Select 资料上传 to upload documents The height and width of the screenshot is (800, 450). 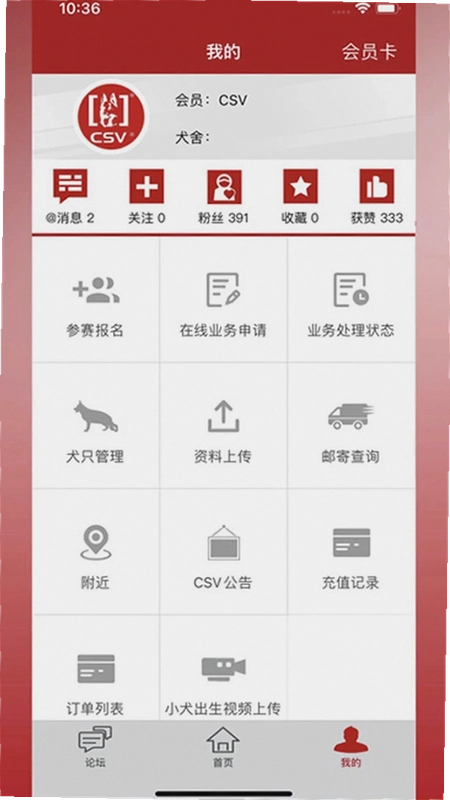223,426
